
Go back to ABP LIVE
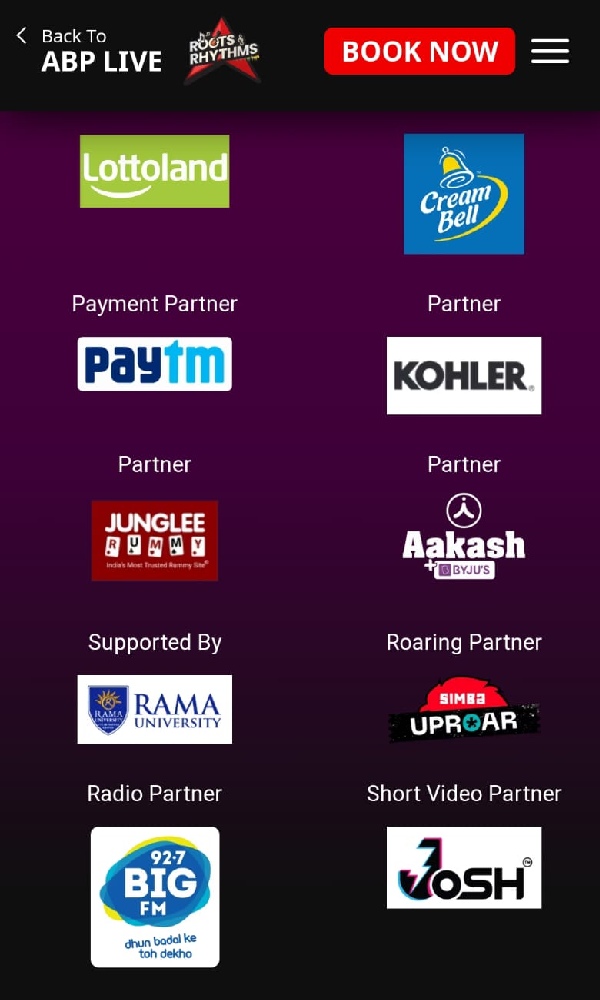tap(88, 50)
